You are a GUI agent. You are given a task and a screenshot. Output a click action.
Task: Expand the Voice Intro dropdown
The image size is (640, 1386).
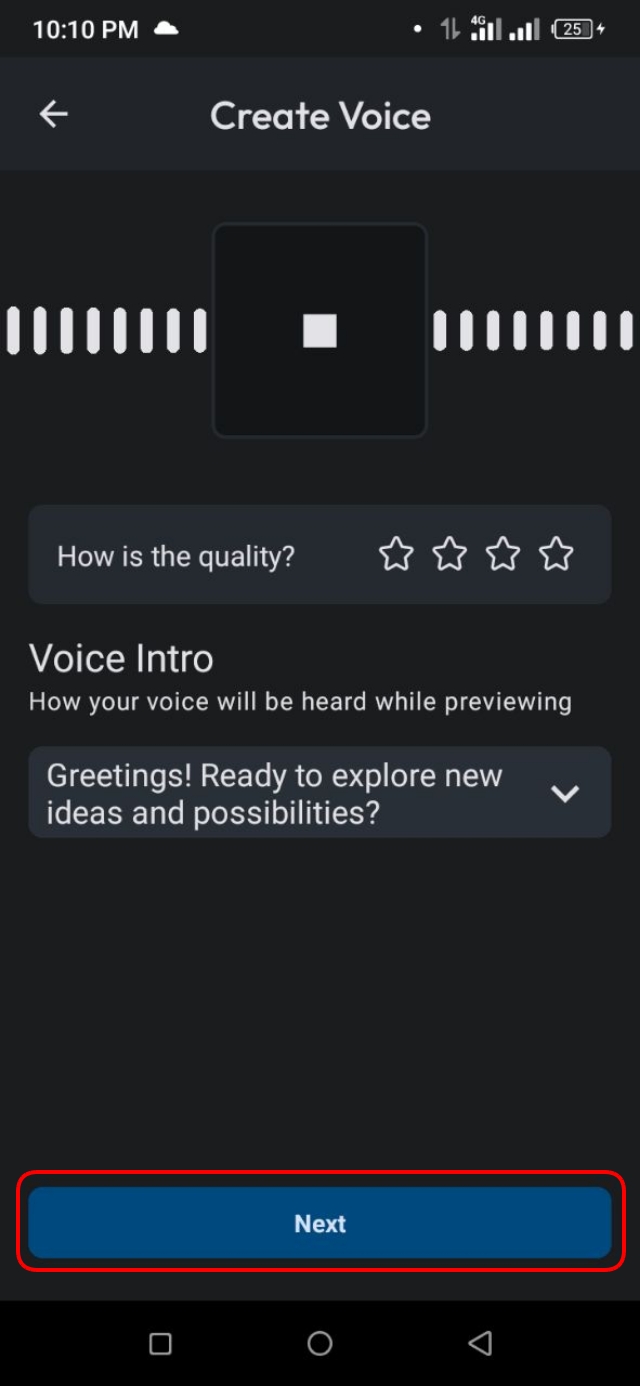pyautogui.click(x=565, y=793)
